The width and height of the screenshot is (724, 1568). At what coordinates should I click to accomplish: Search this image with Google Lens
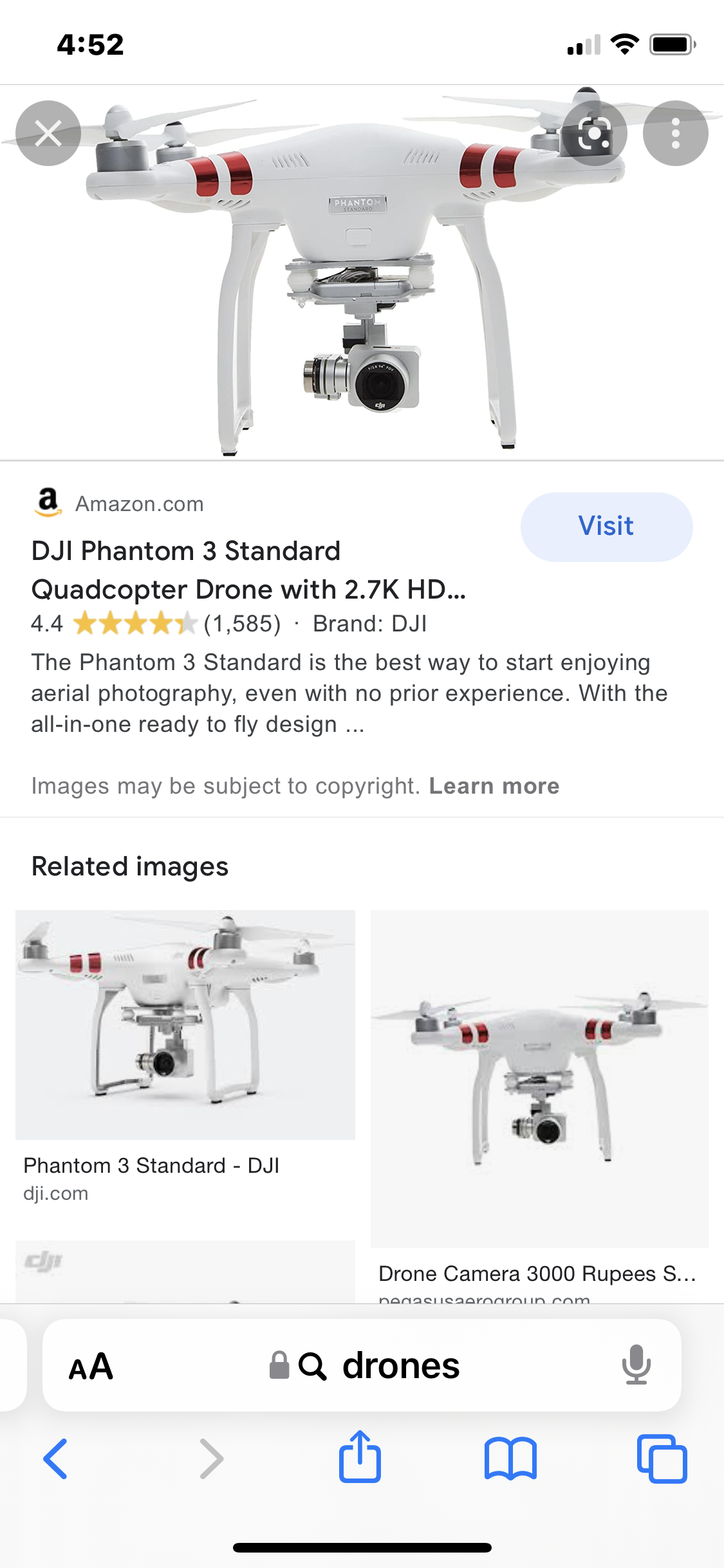(594, 133)
